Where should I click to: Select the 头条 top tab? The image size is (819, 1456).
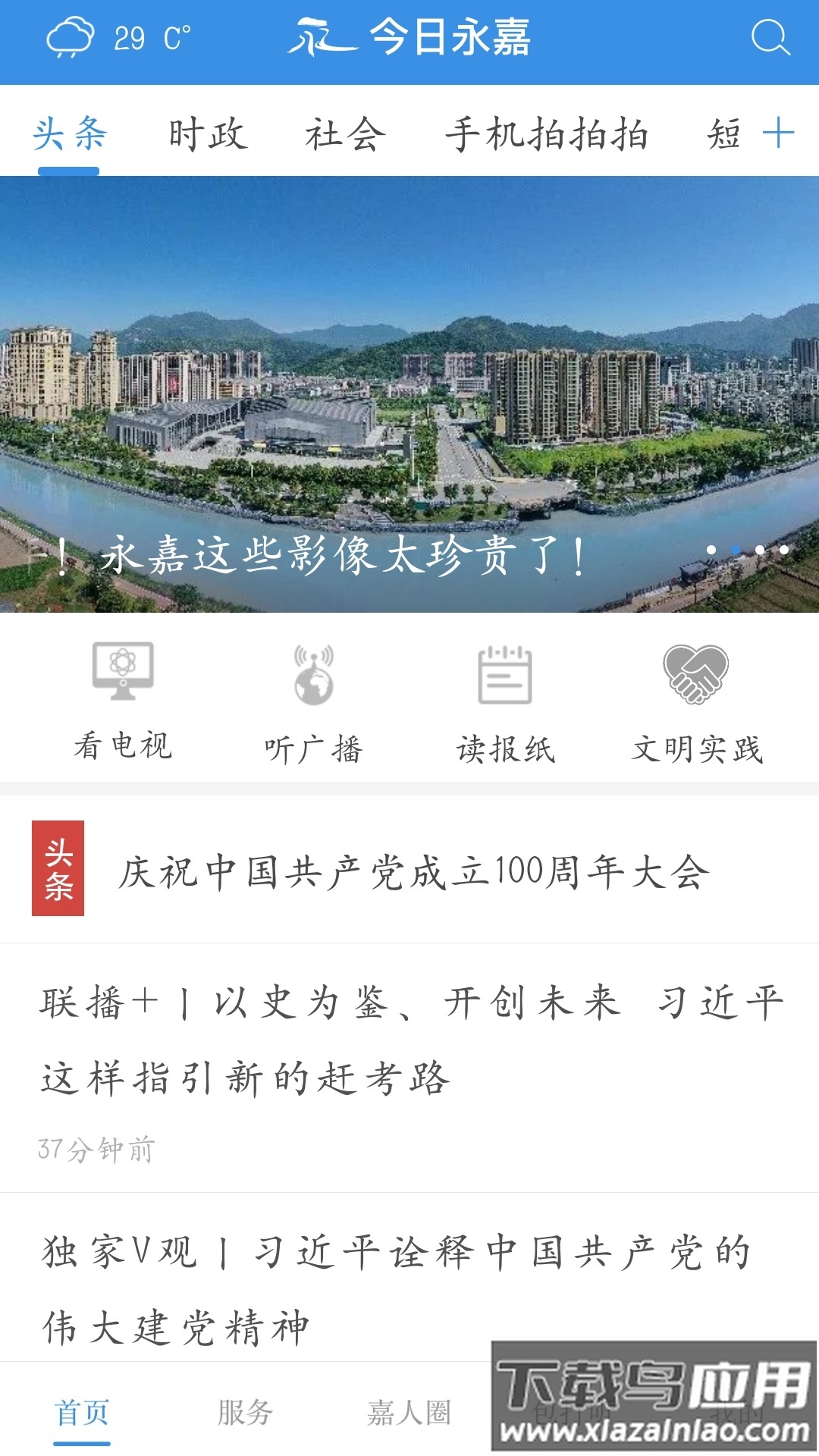pos(69,134)
